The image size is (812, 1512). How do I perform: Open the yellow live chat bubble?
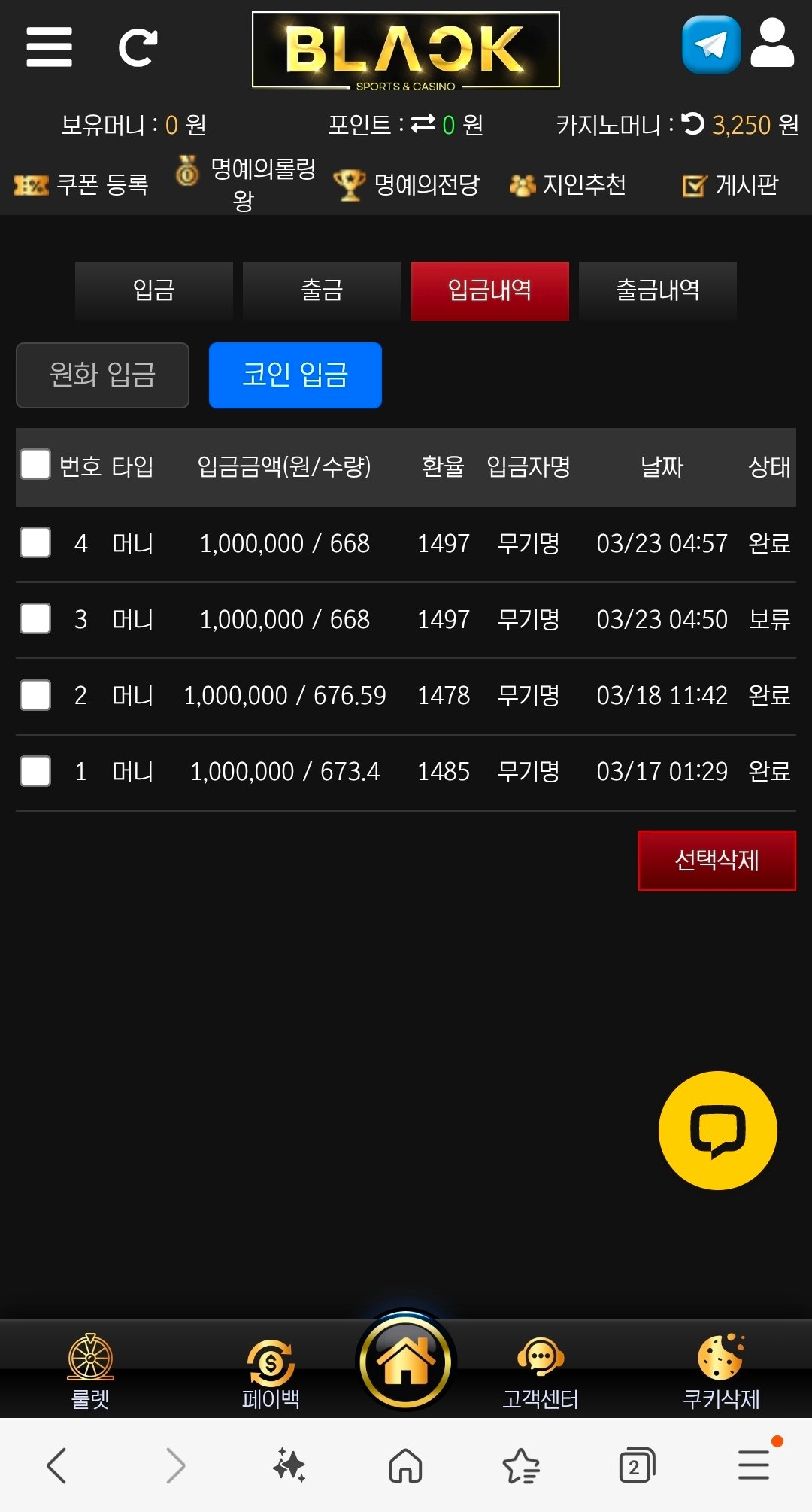pos(717,1130)
